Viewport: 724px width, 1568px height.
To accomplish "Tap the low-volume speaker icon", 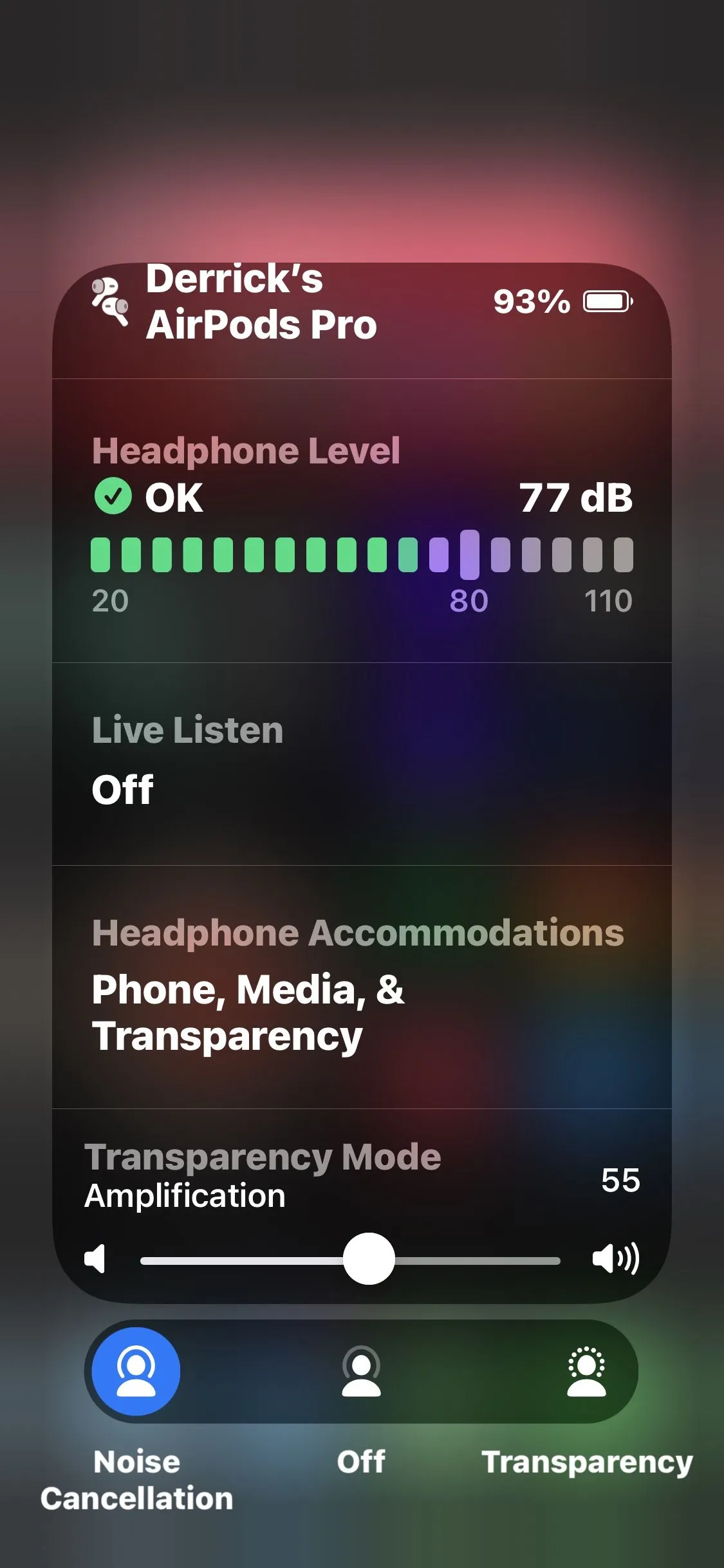I will pyautogui.click(x=95, y=1258).
